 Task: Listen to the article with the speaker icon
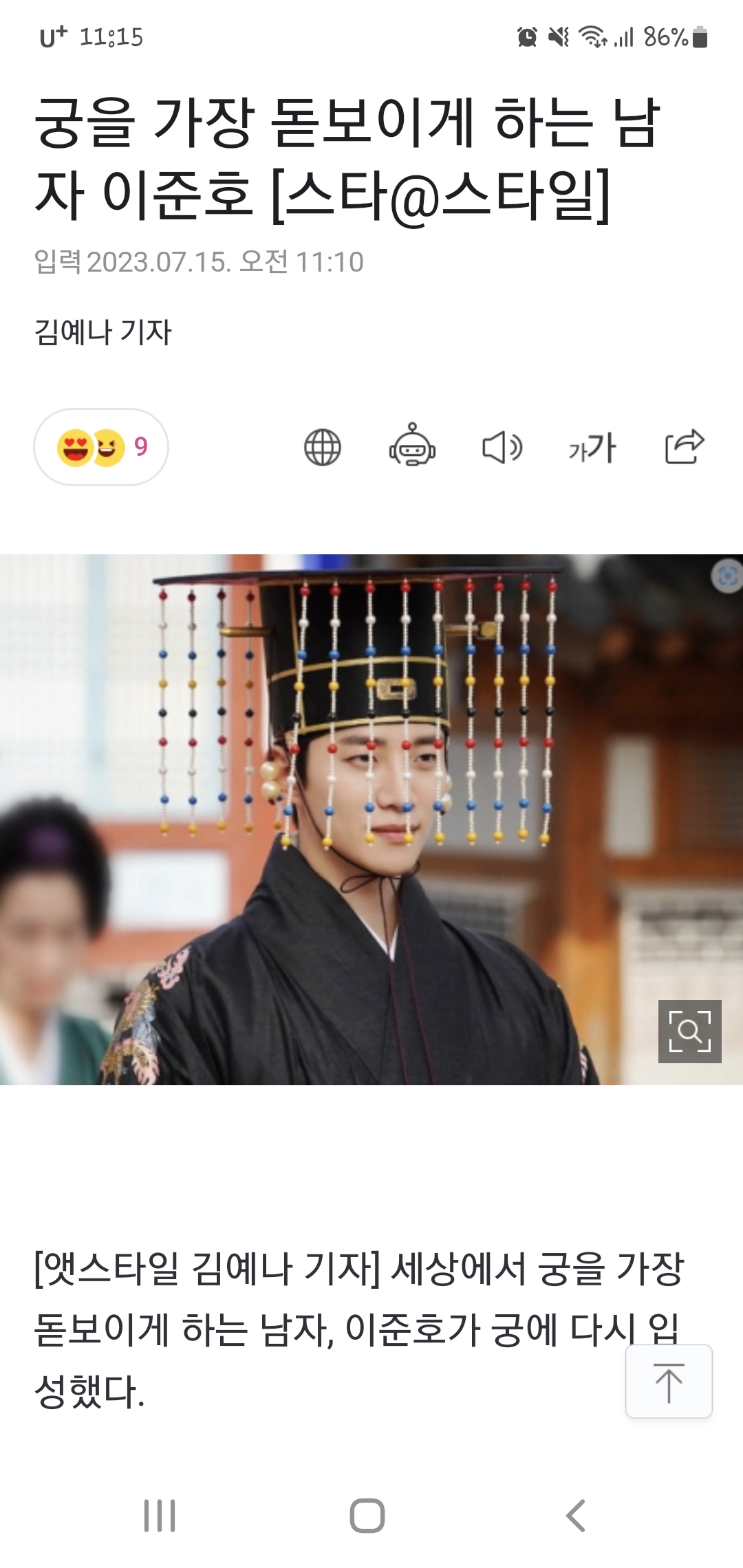502,448
